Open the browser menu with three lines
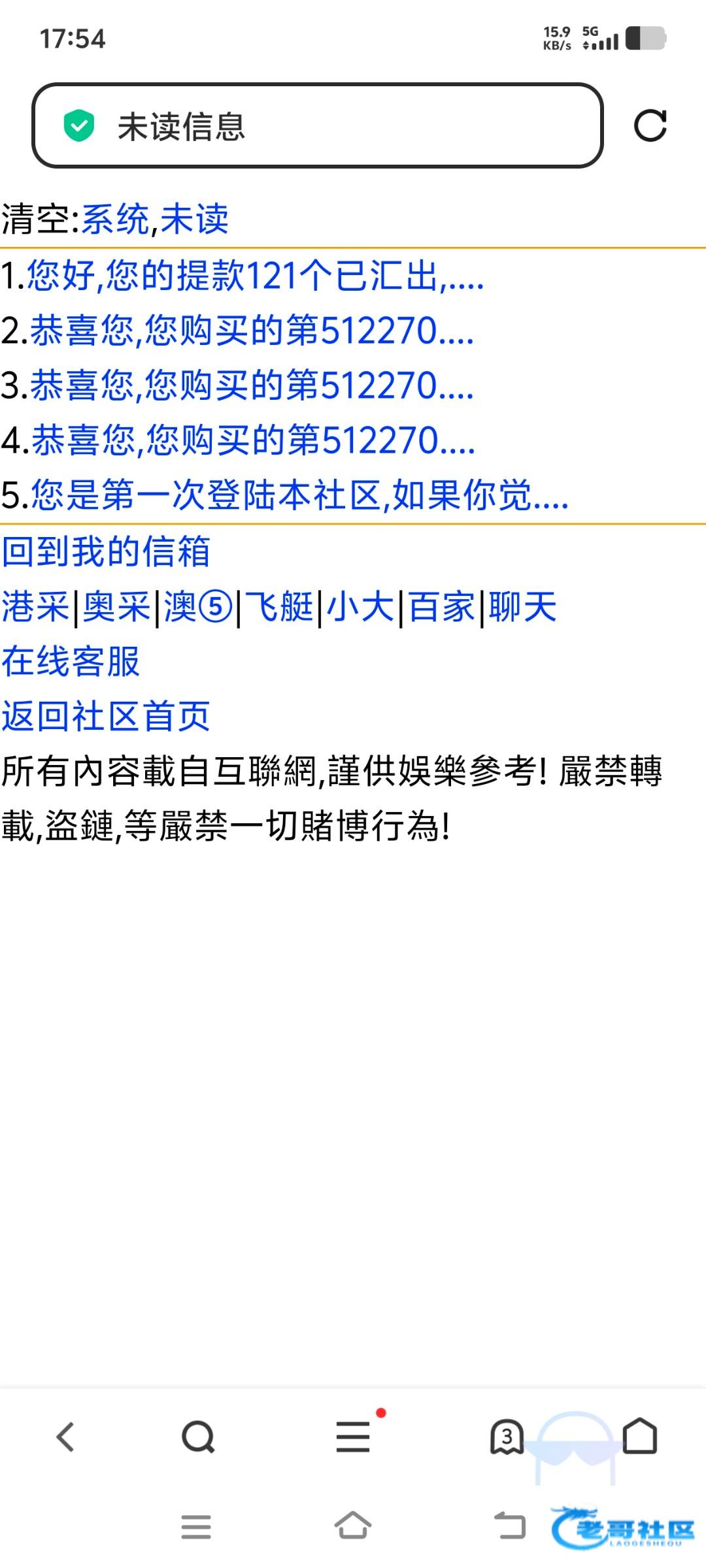Screen dimensions: 706x1568 [x=354, y=1437]
